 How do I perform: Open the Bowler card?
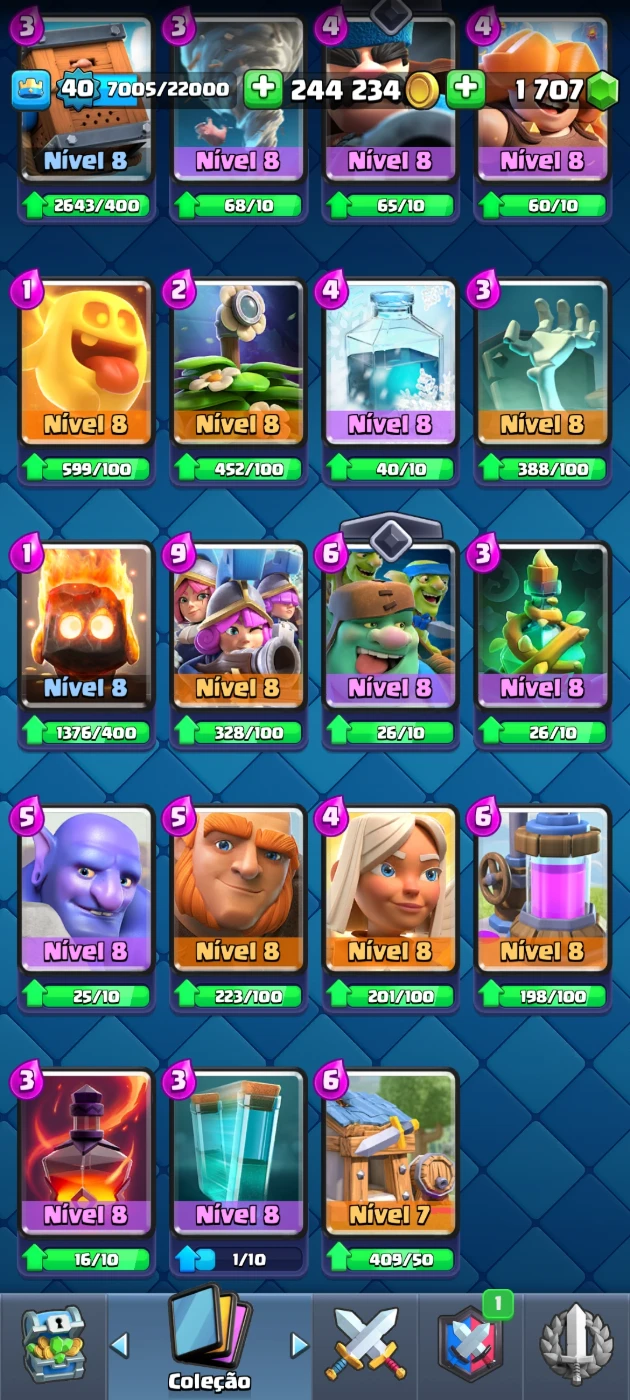[x=87, y=892]
